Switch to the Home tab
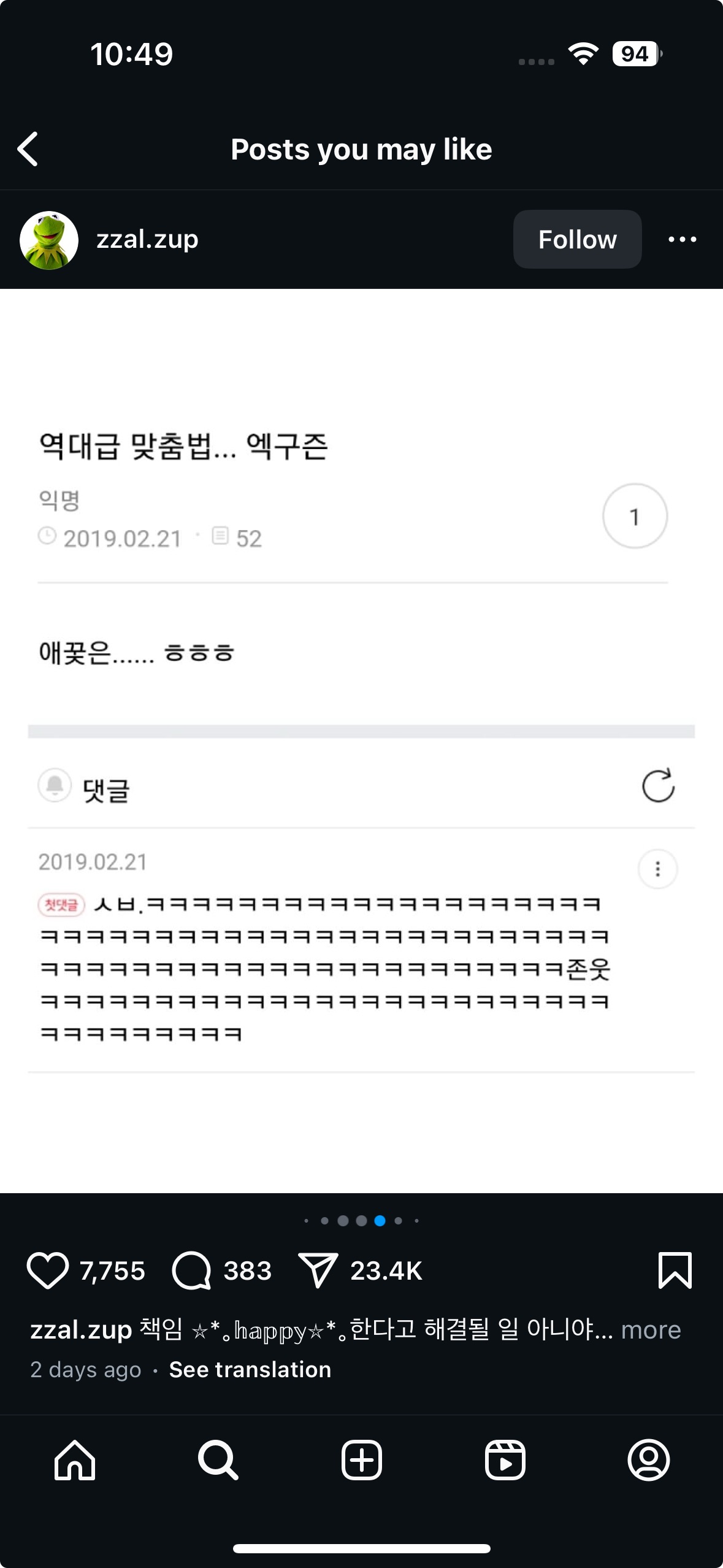This screenshot has height=1568, width=723. (x=75, y=1460)
